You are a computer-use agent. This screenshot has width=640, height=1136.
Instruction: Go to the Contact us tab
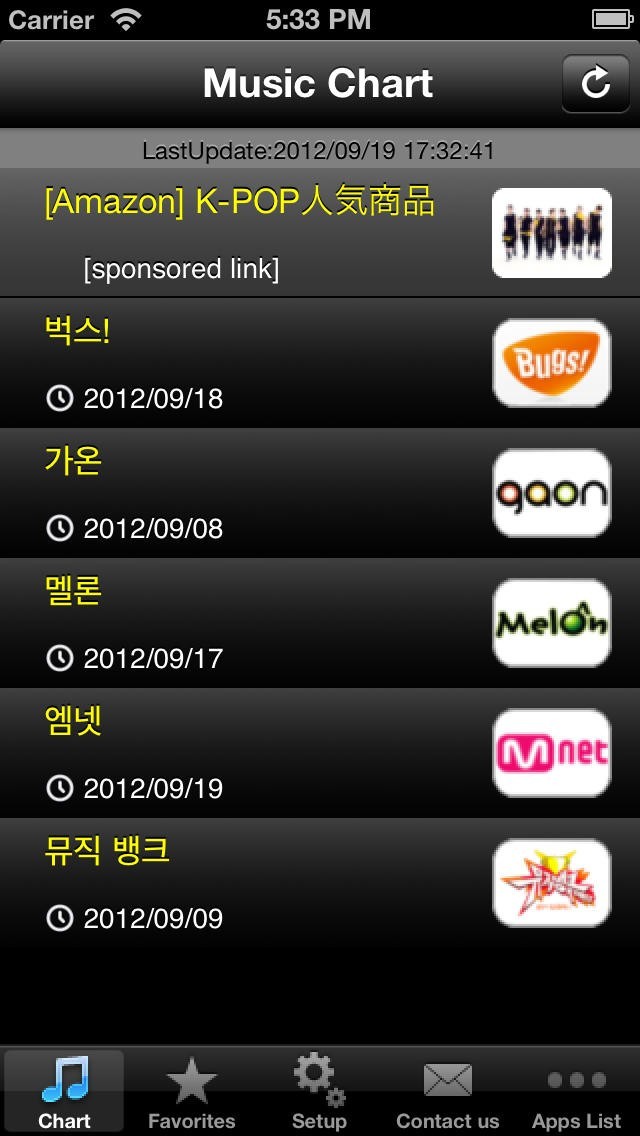tap(447, 1092)
